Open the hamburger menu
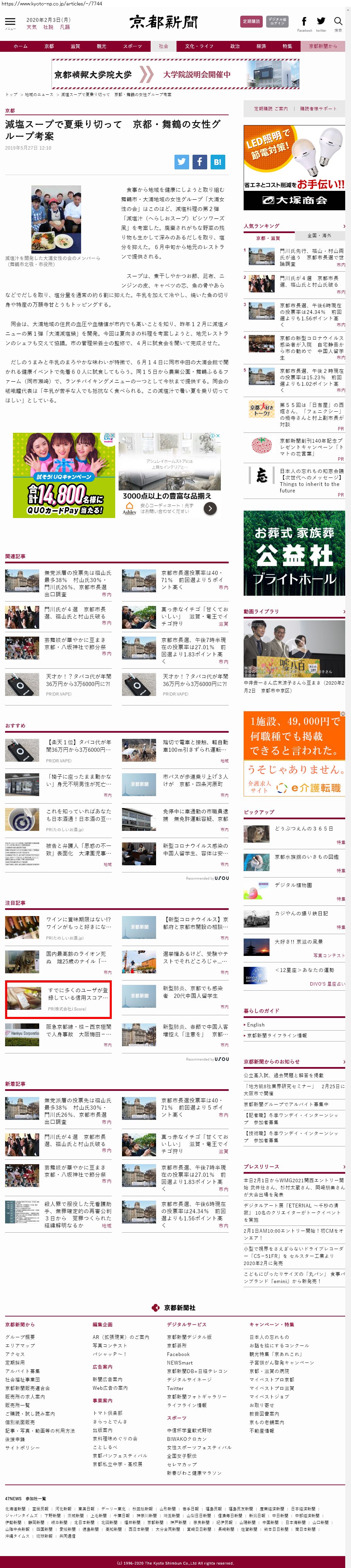The height and width of the screenshot is (1568, 351). [10, 22]
